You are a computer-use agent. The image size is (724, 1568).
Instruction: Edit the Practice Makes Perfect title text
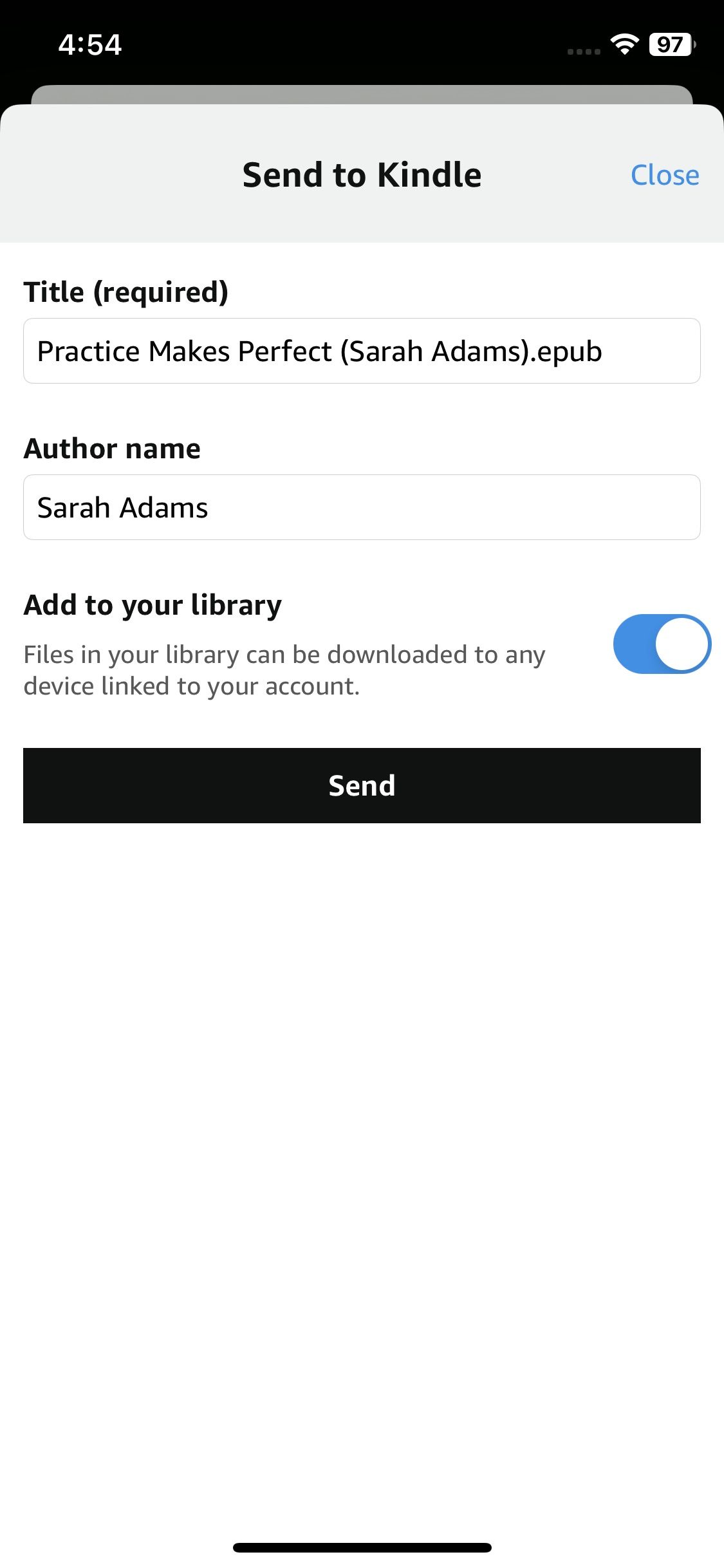319,351
